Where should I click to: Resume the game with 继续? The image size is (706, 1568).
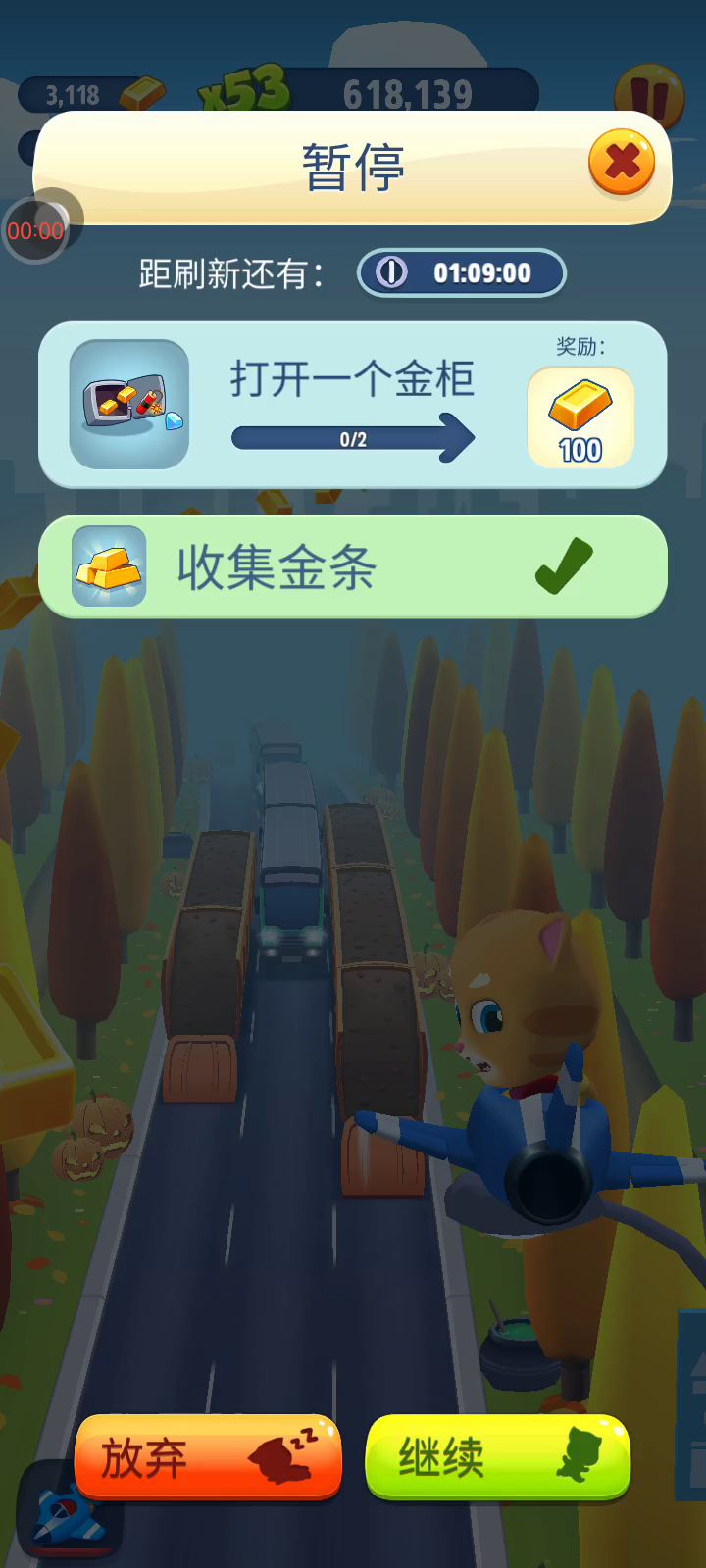(497, 1456)
